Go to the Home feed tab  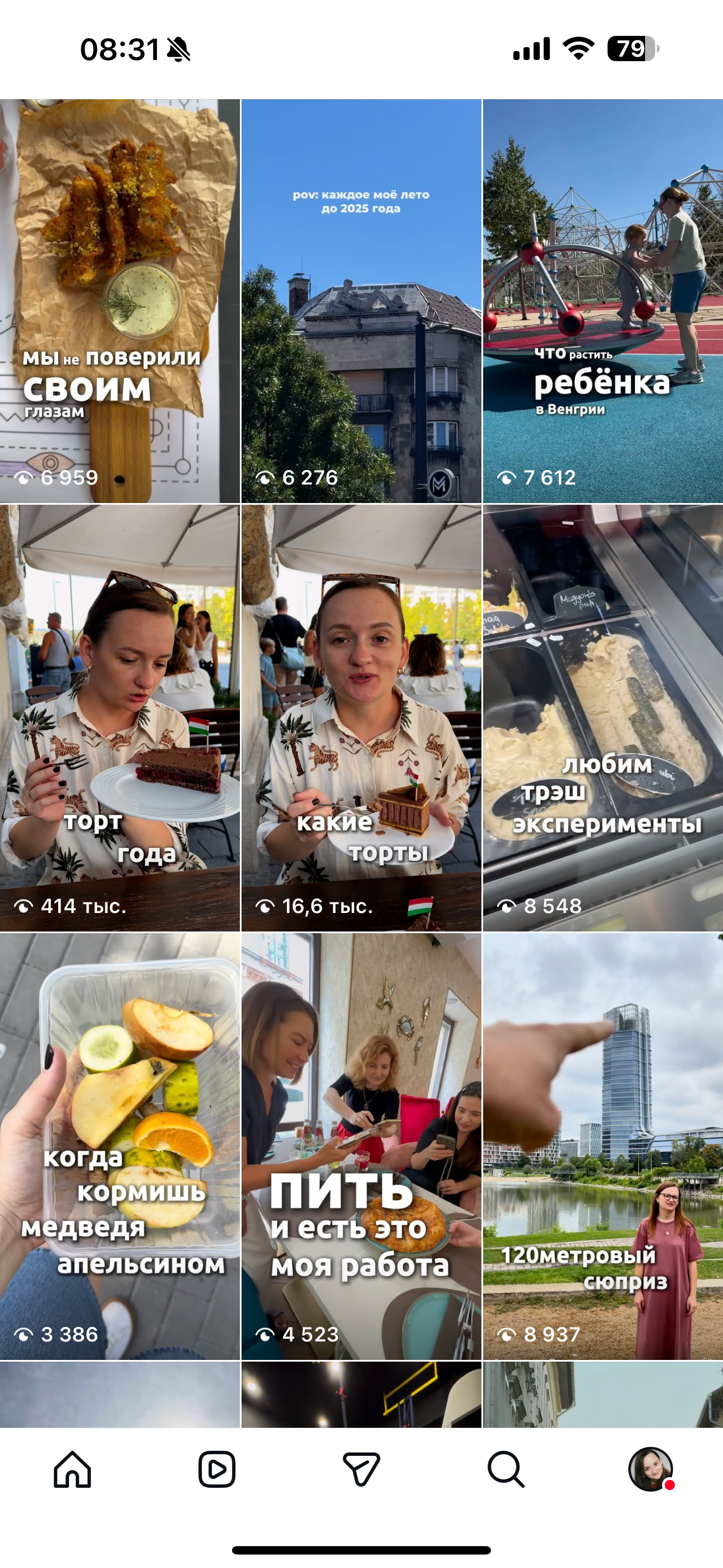click(x=72, y=1469)
